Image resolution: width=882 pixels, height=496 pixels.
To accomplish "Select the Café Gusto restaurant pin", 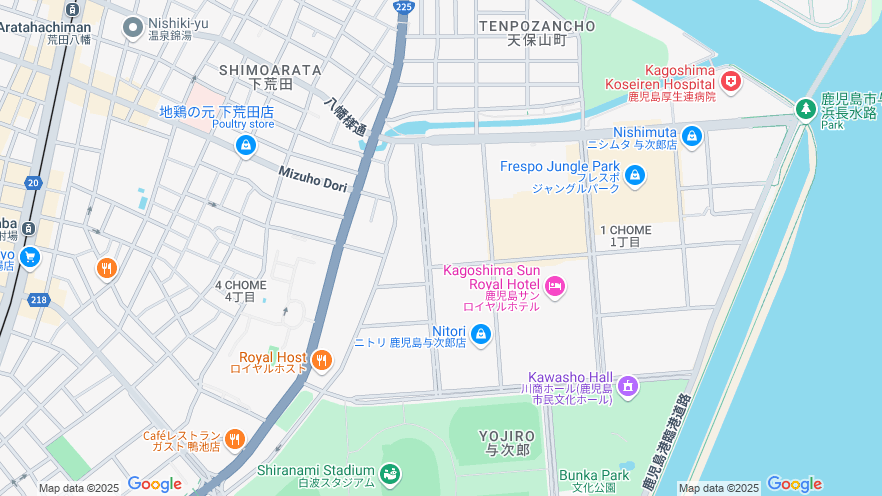I will [x=234, y=439].
